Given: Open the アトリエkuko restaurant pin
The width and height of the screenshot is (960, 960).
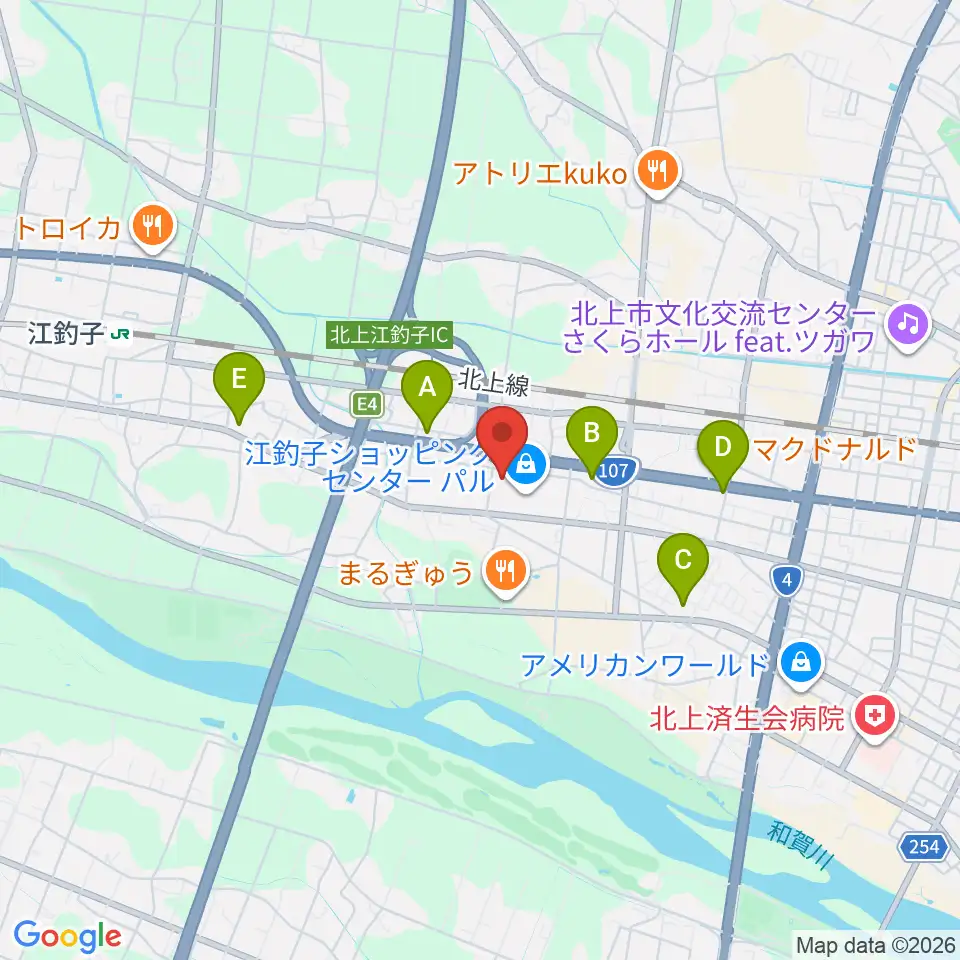Looking at the screenshot, I should [657, 174].
